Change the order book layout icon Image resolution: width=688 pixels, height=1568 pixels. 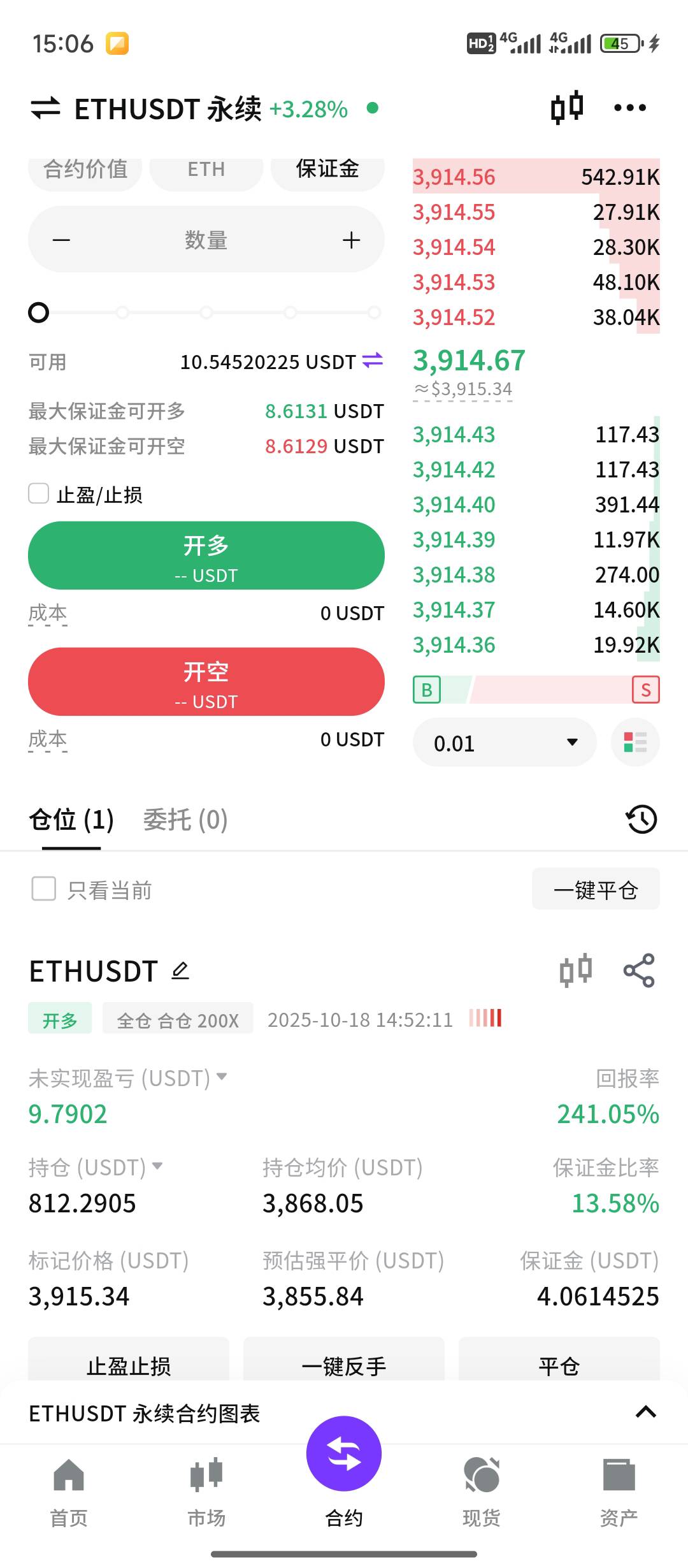click(635, 743)
